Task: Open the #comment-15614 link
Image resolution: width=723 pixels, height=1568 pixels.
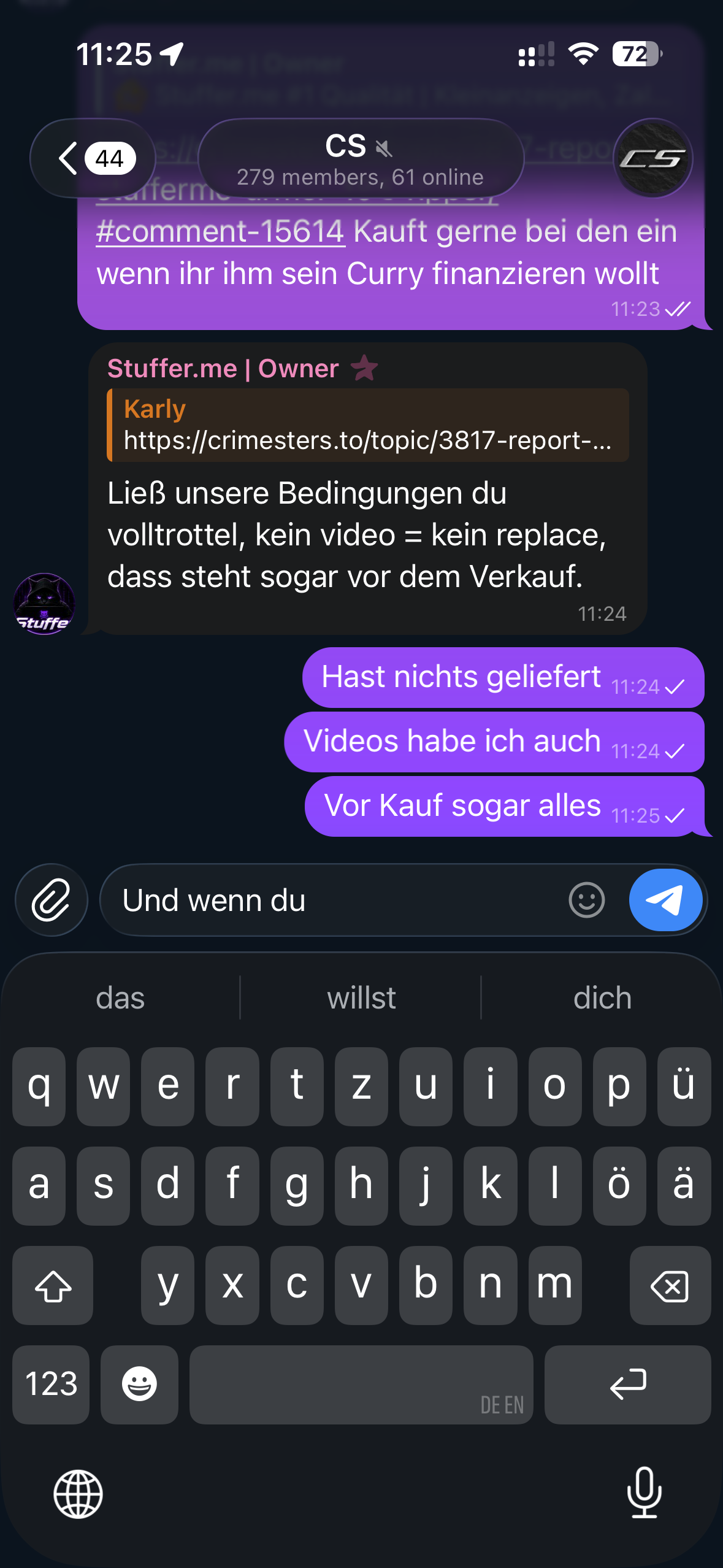Action: (221, 232)
